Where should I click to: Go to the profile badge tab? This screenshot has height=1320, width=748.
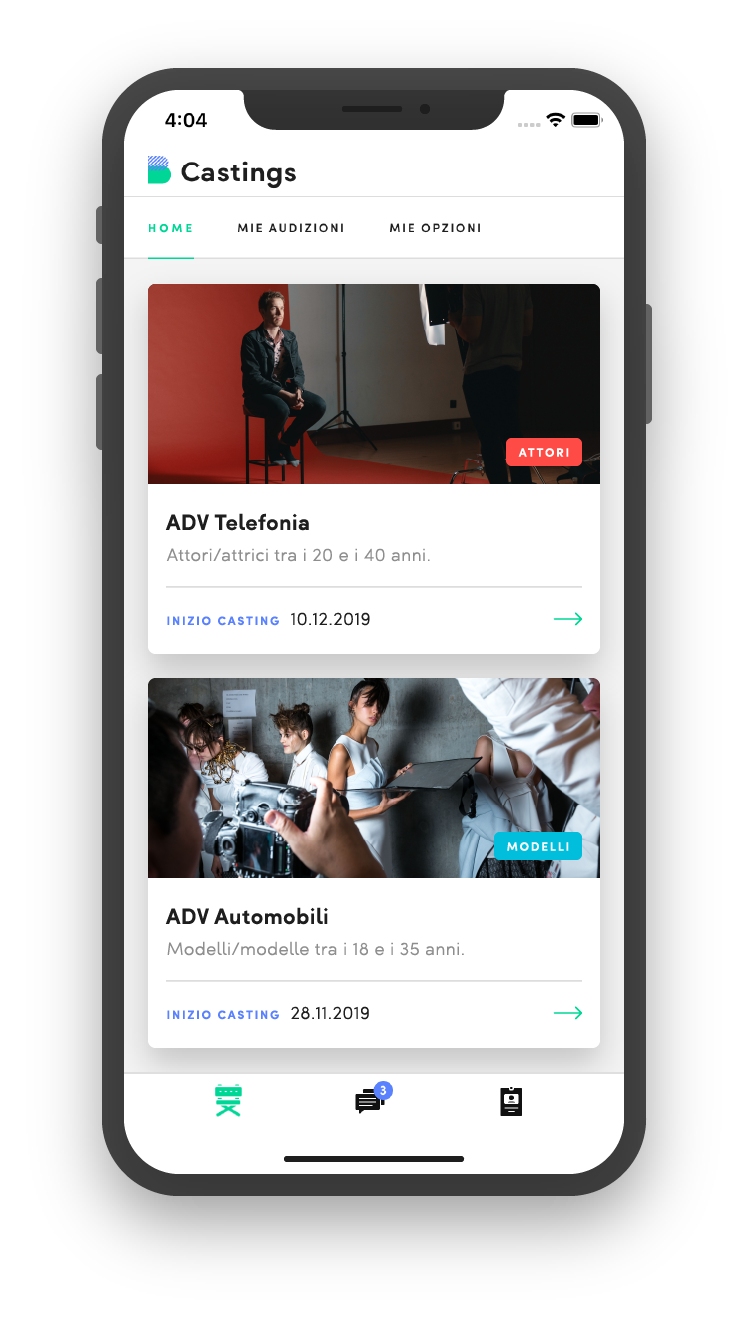tap(511, 1102)
